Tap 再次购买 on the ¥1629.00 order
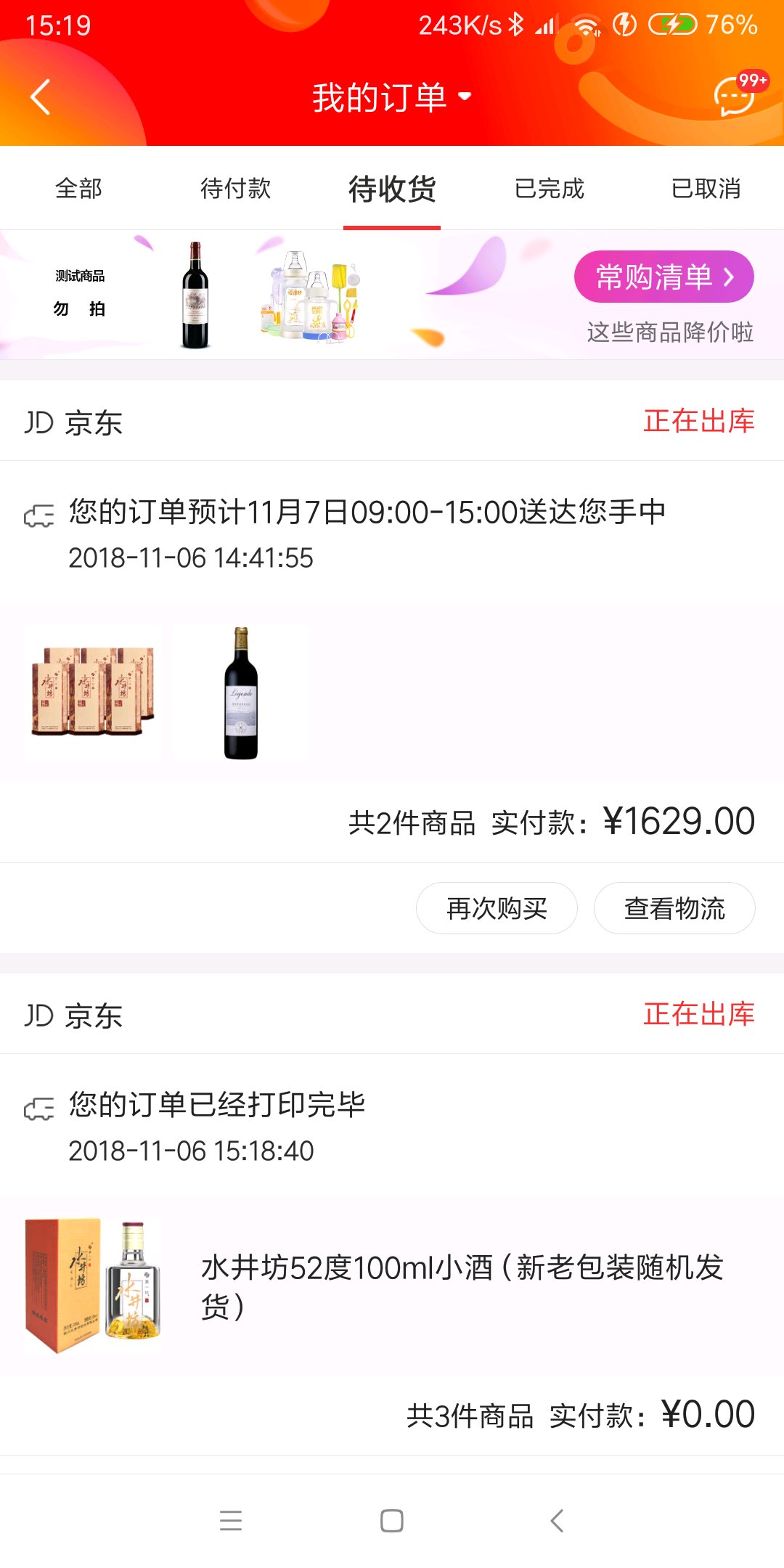Image resolution: width=784 pixels, height=1568 pixels. coord(497,908)
